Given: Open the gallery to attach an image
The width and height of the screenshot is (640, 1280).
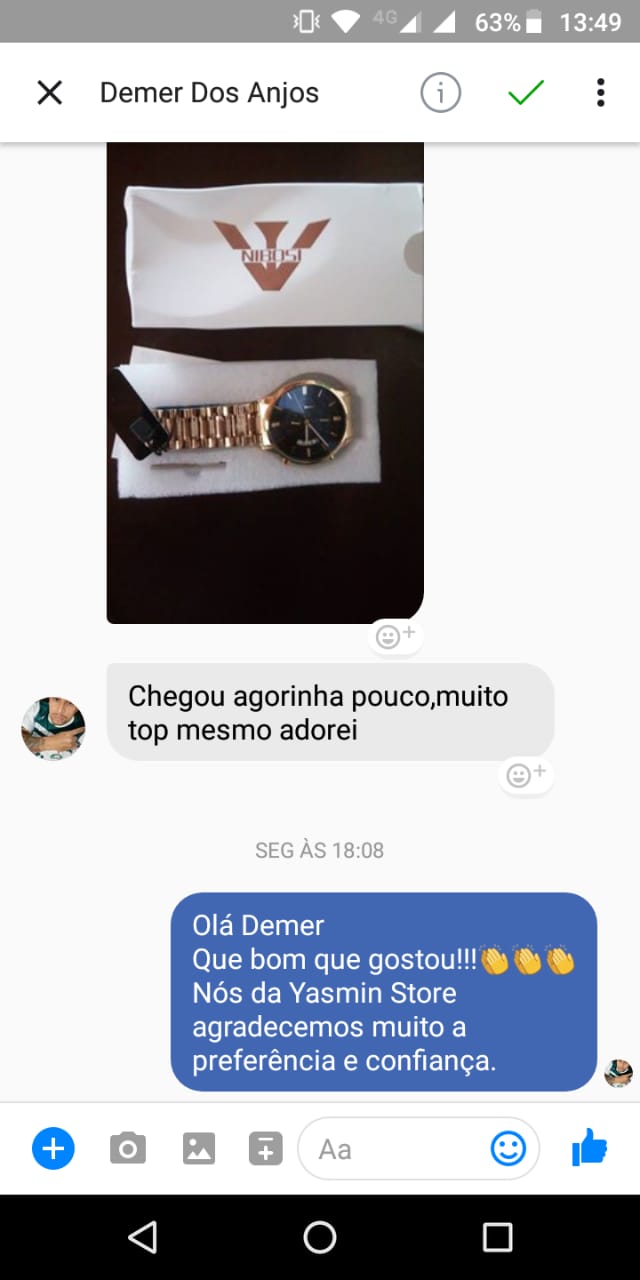Looking at the screenshot, I should (199, 1149).
